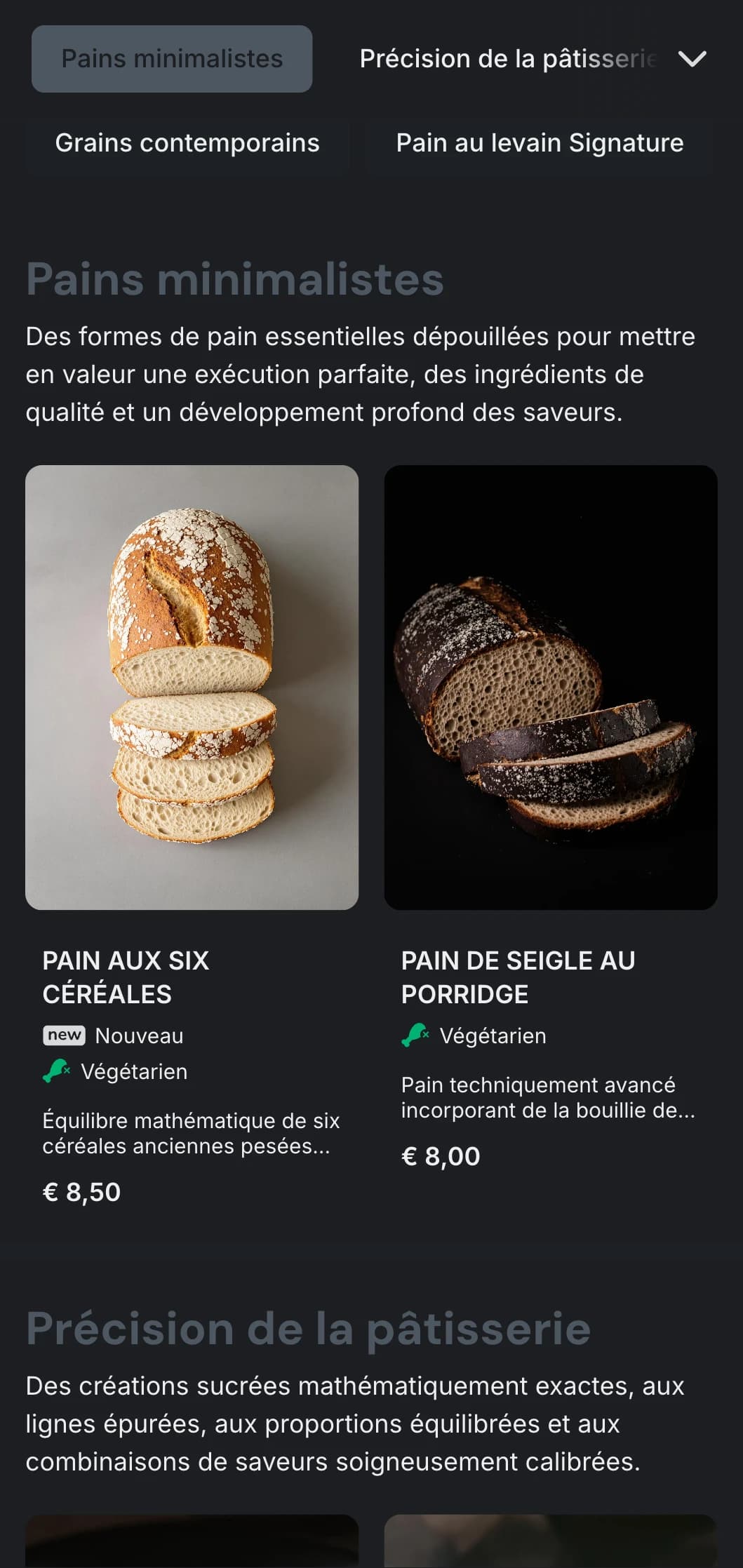Open the category dropdown chevron
This screenshot has height=1568, width=743.
(x=693, y=60)
